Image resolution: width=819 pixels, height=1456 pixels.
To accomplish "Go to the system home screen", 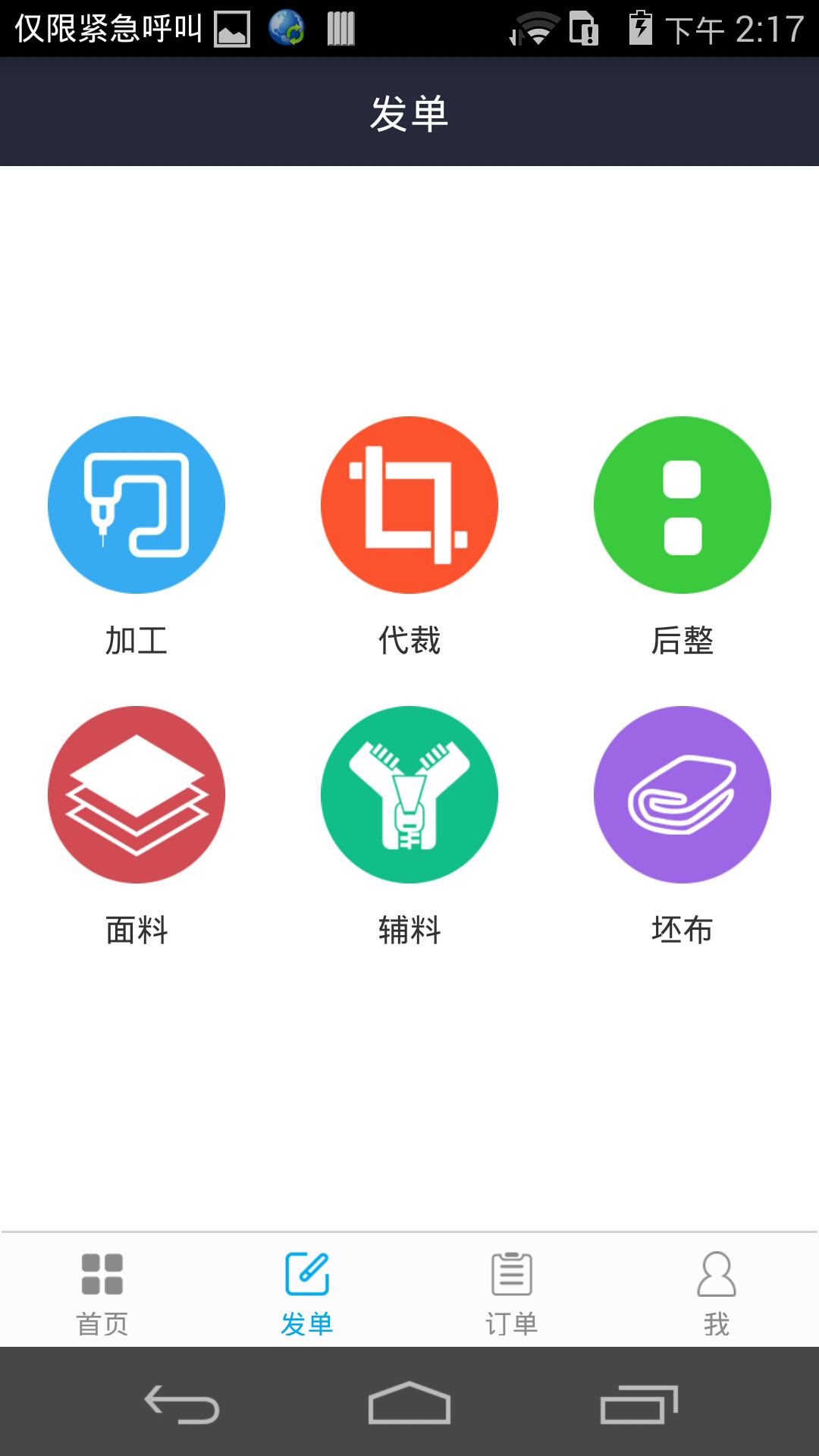I will coord(409,1403).
